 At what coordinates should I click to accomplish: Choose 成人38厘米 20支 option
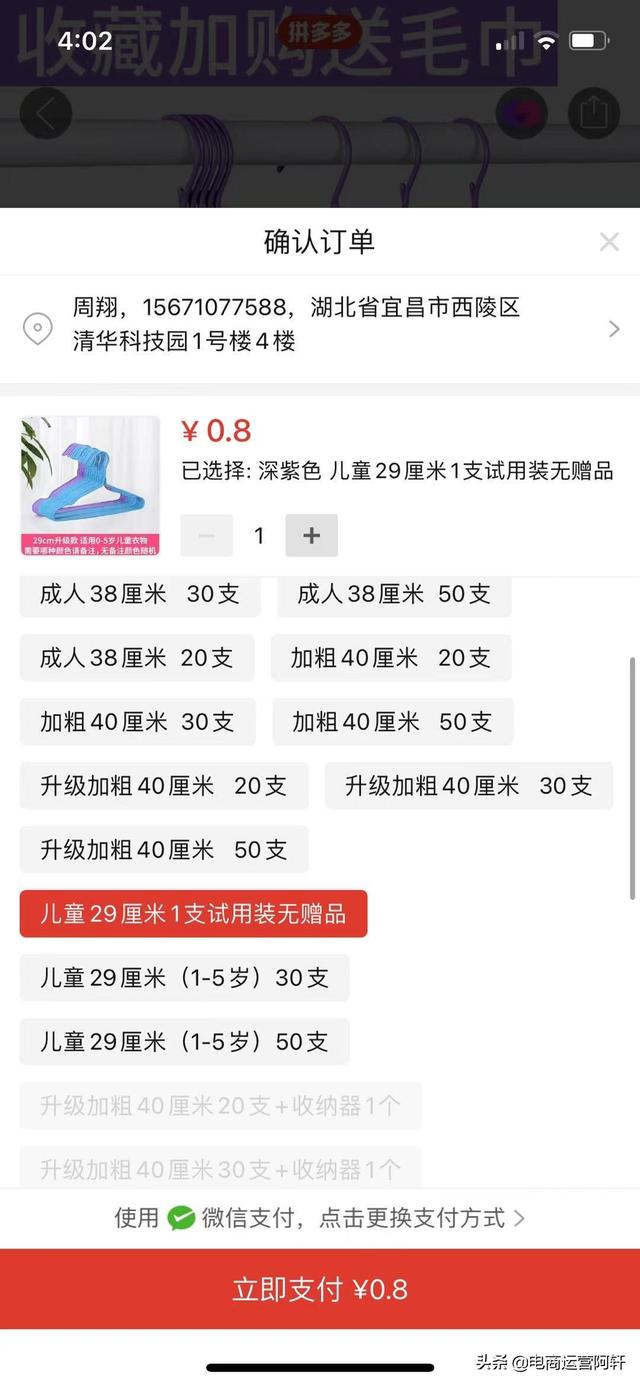click(x=137, y=658)
